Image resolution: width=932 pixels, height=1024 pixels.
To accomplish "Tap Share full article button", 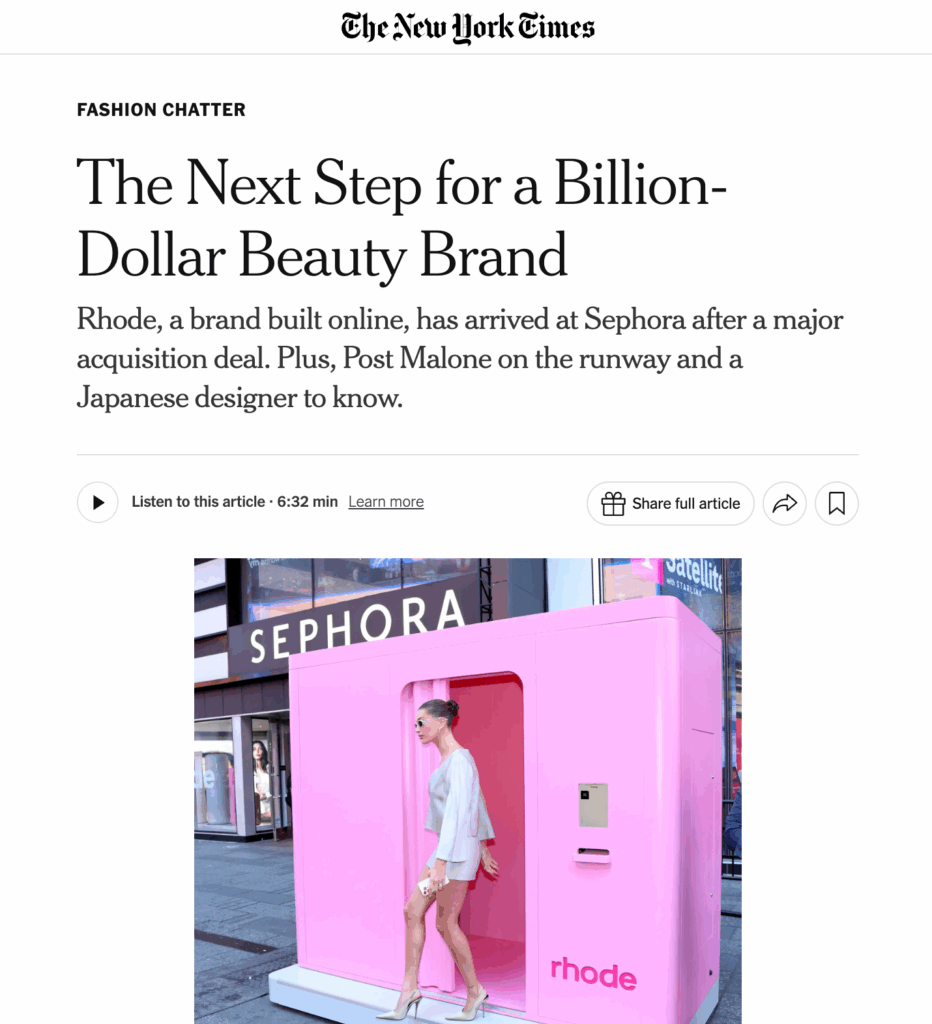I will point(670,503).
